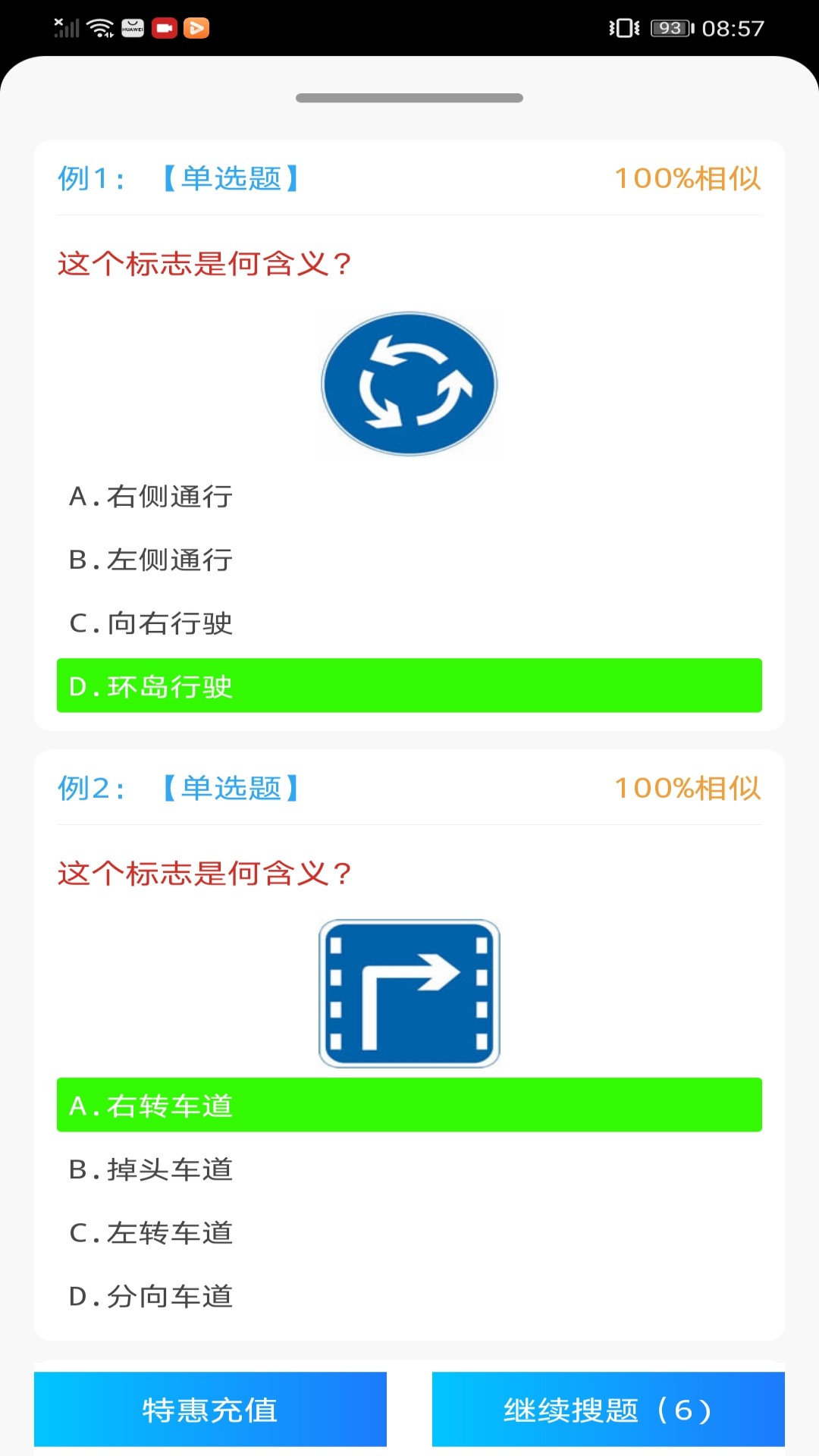This screenshot has height=1456, width=819.
Task: Tap 100%相似 label on 例1
Action: pyautogui.click(x=689, y=179)
